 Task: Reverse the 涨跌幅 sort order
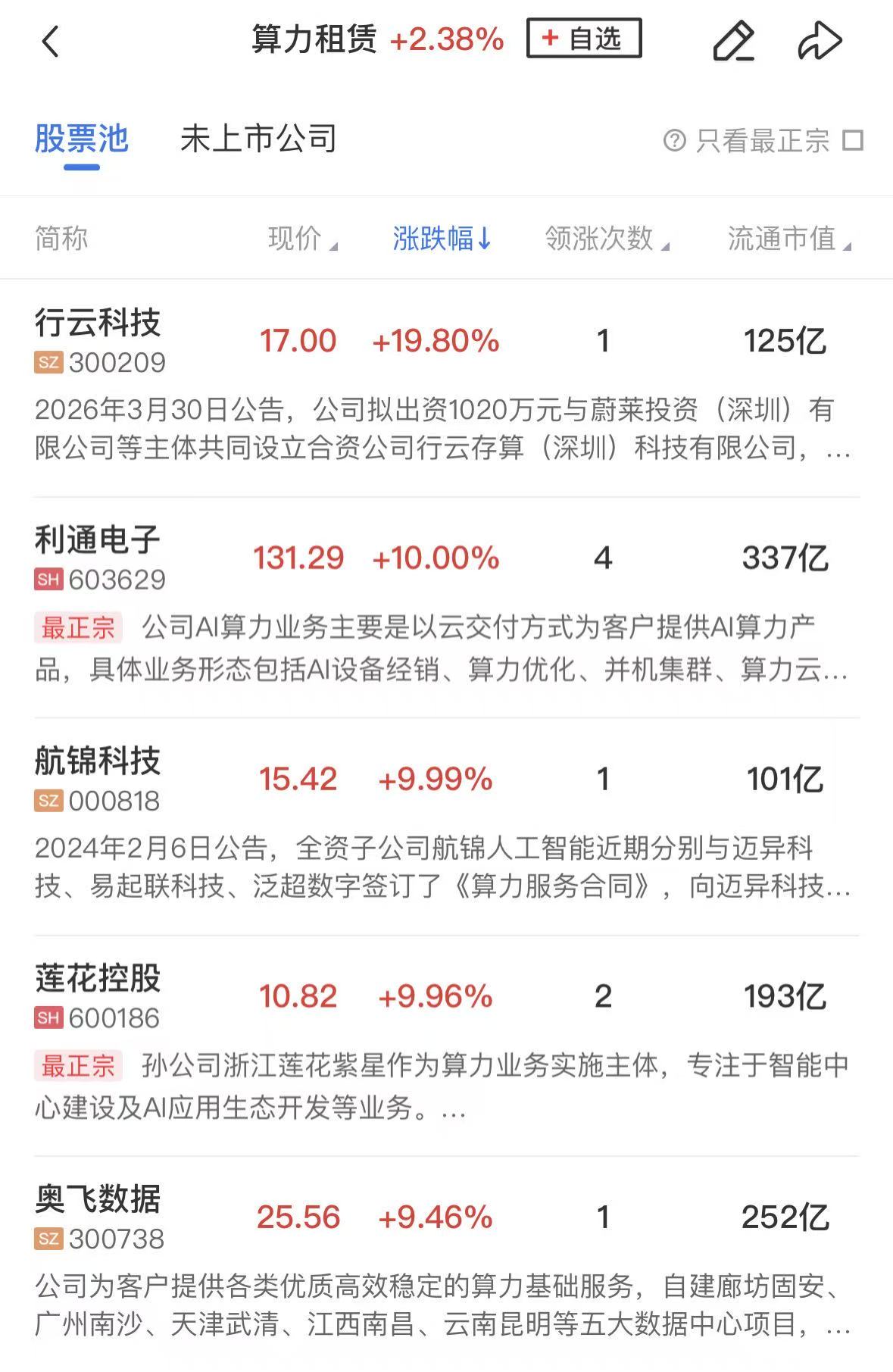pyautogui.click(x=442, y=239)
